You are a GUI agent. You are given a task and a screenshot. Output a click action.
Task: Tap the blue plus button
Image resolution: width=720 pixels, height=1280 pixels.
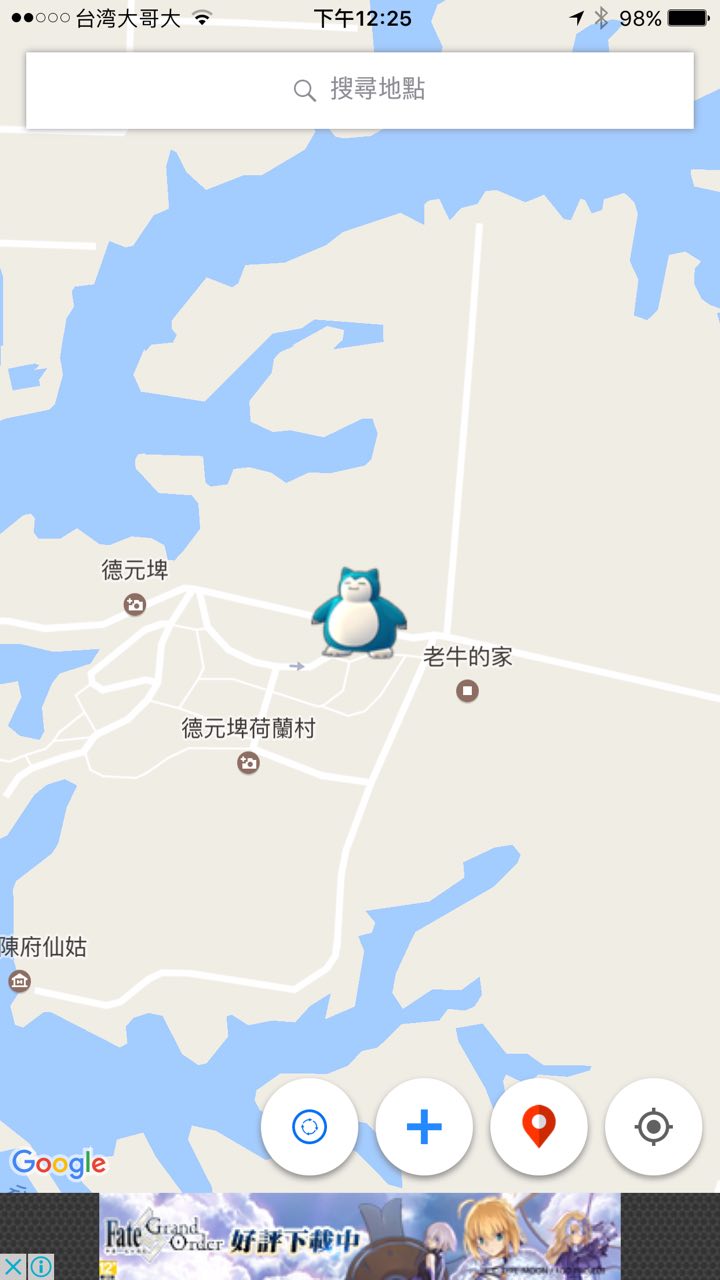pyautogui.click(x=424, y=1127)
